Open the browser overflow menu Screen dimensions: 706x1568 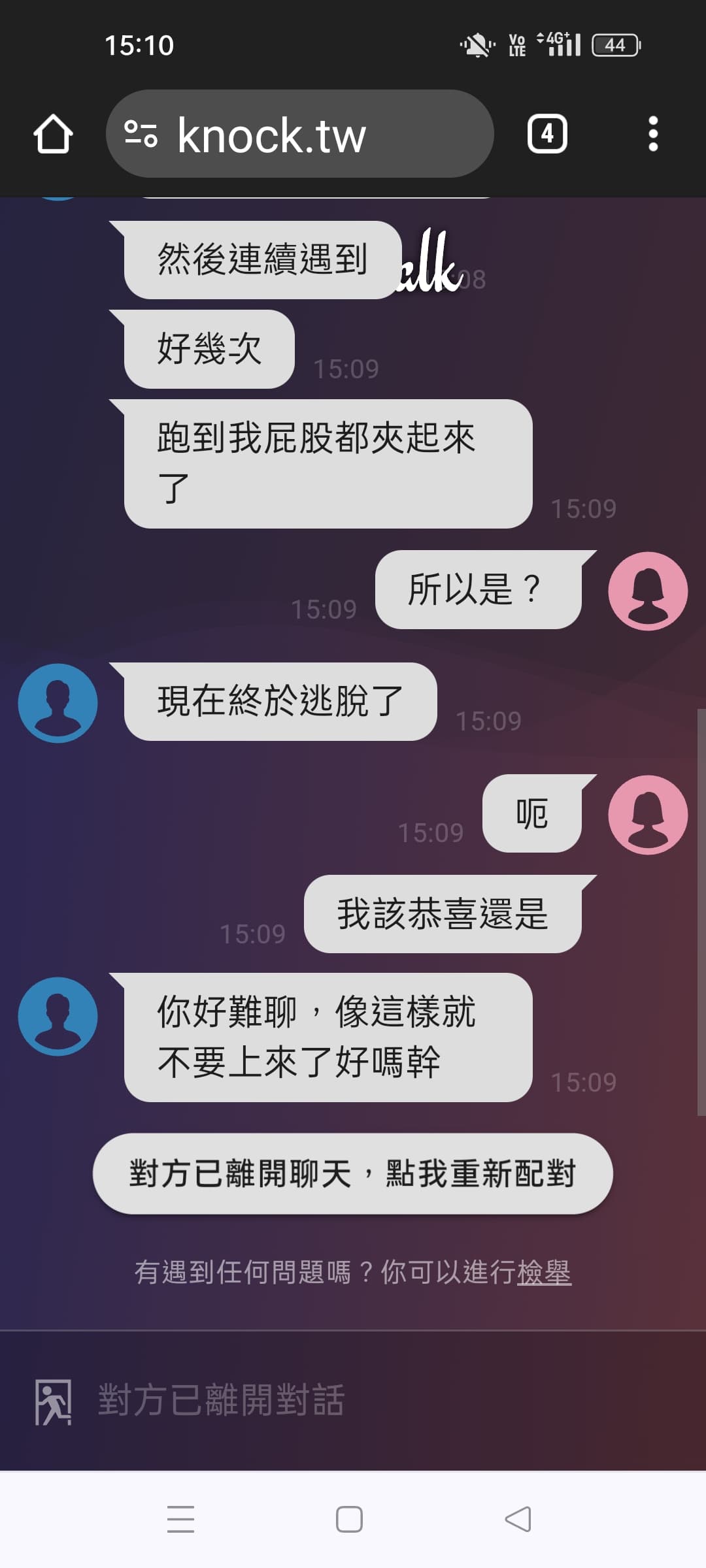click(x=652, y=134)
